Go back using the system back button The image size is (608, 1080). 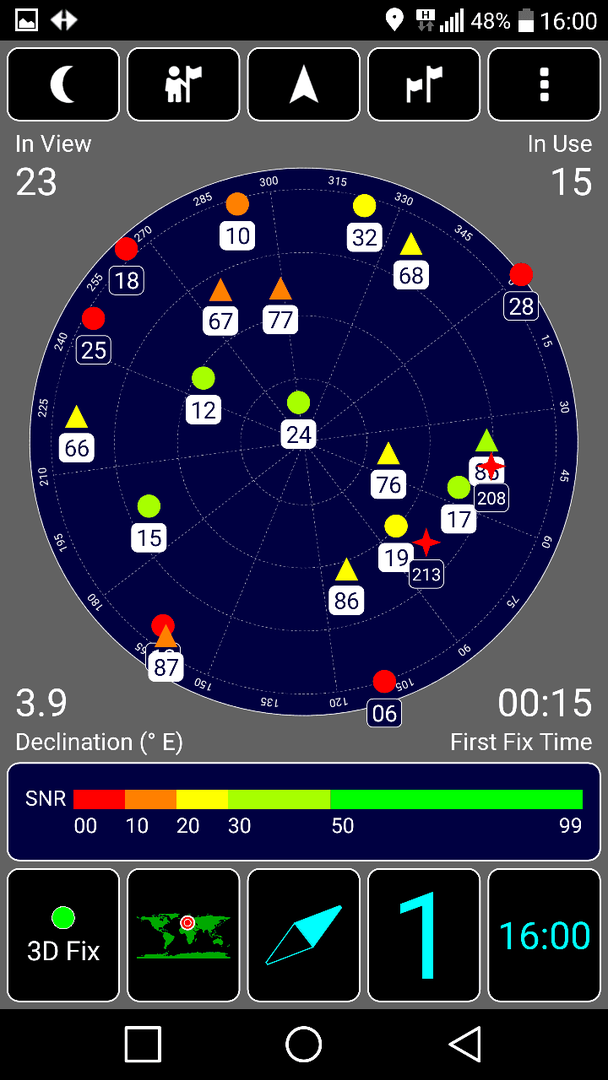[x=465, y=1044]
